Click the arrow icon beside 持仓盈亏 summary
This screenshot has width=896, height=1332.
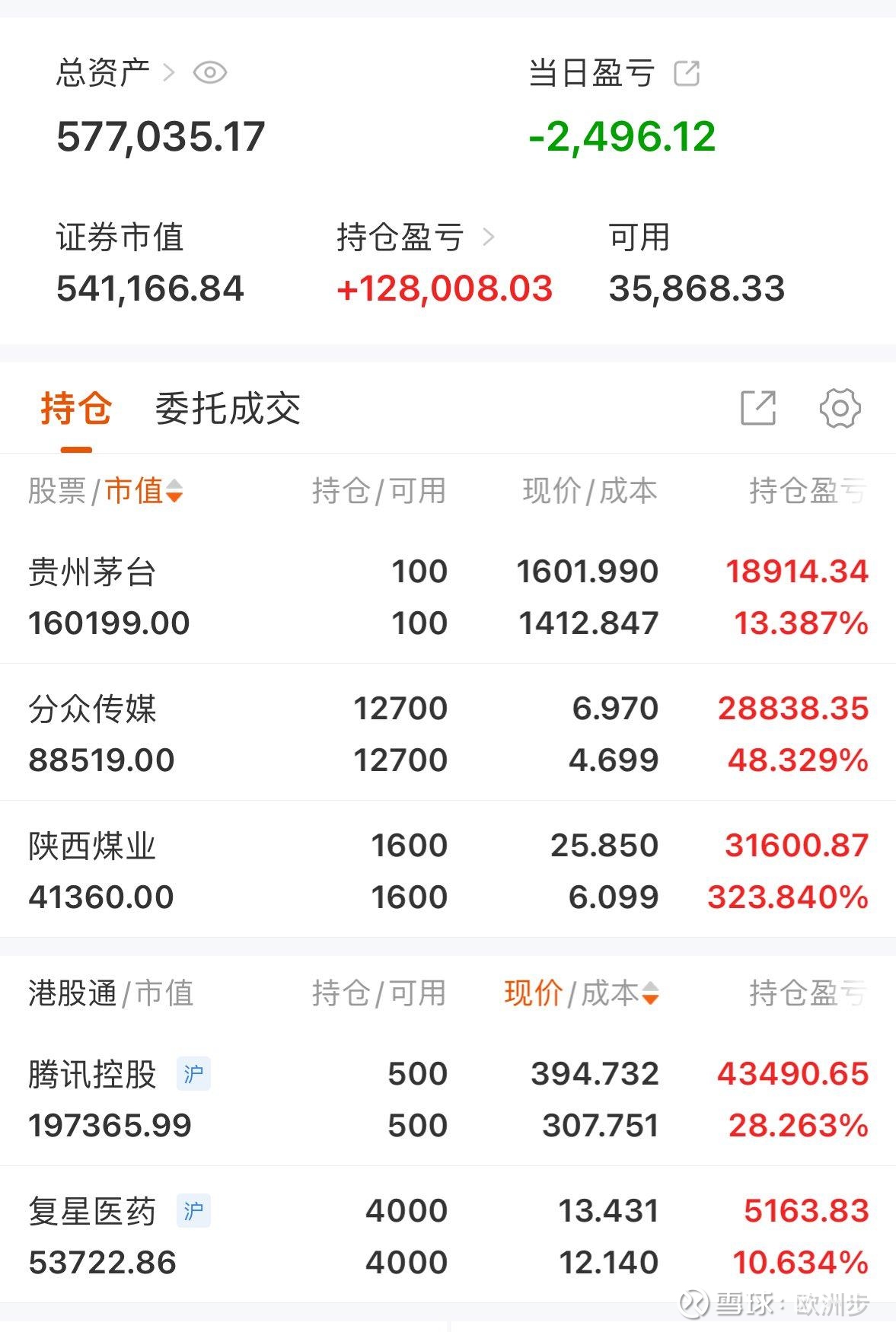pos(490,237)
